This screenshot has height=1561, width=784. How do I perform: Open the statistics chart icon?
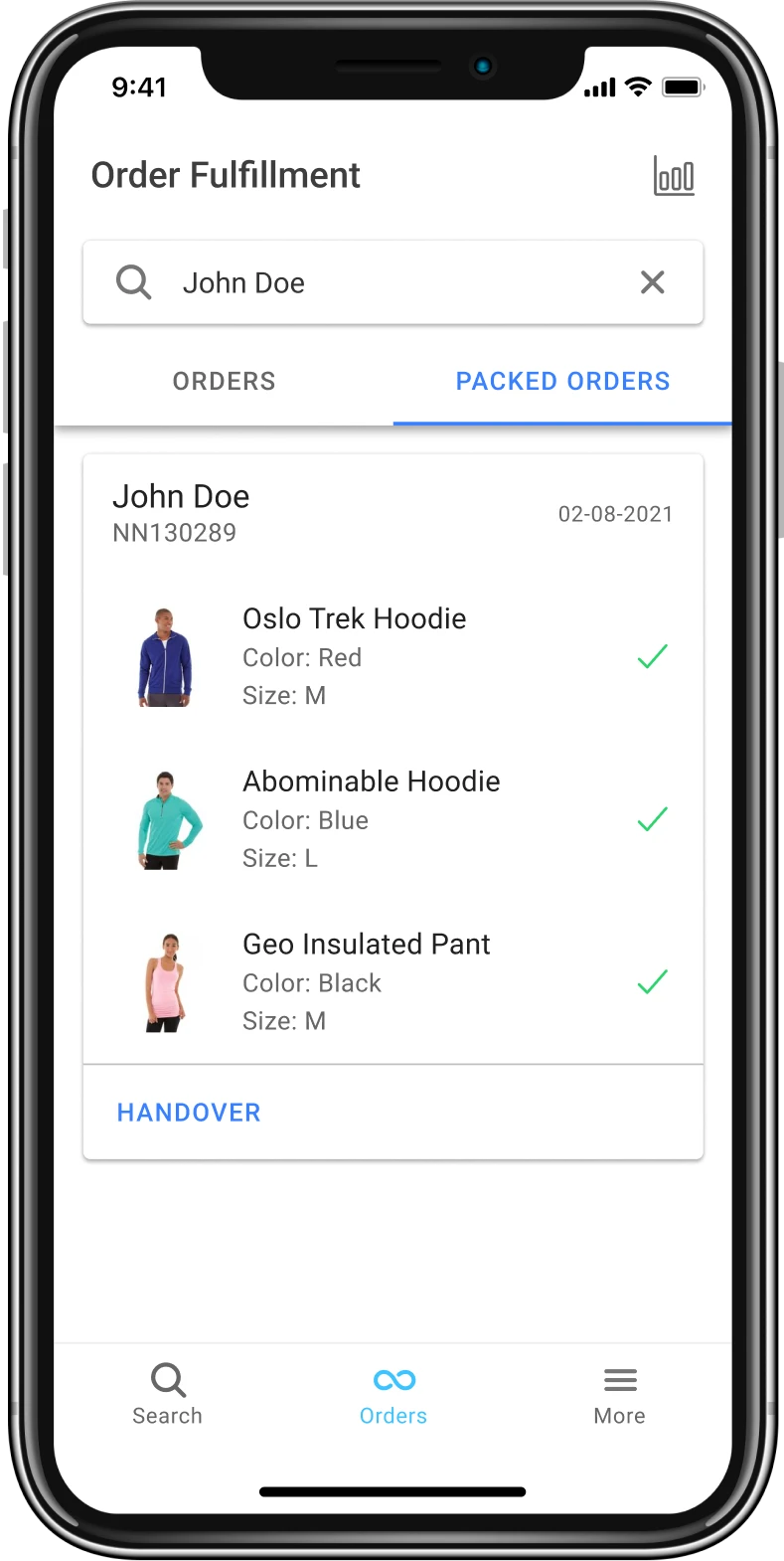674,176
